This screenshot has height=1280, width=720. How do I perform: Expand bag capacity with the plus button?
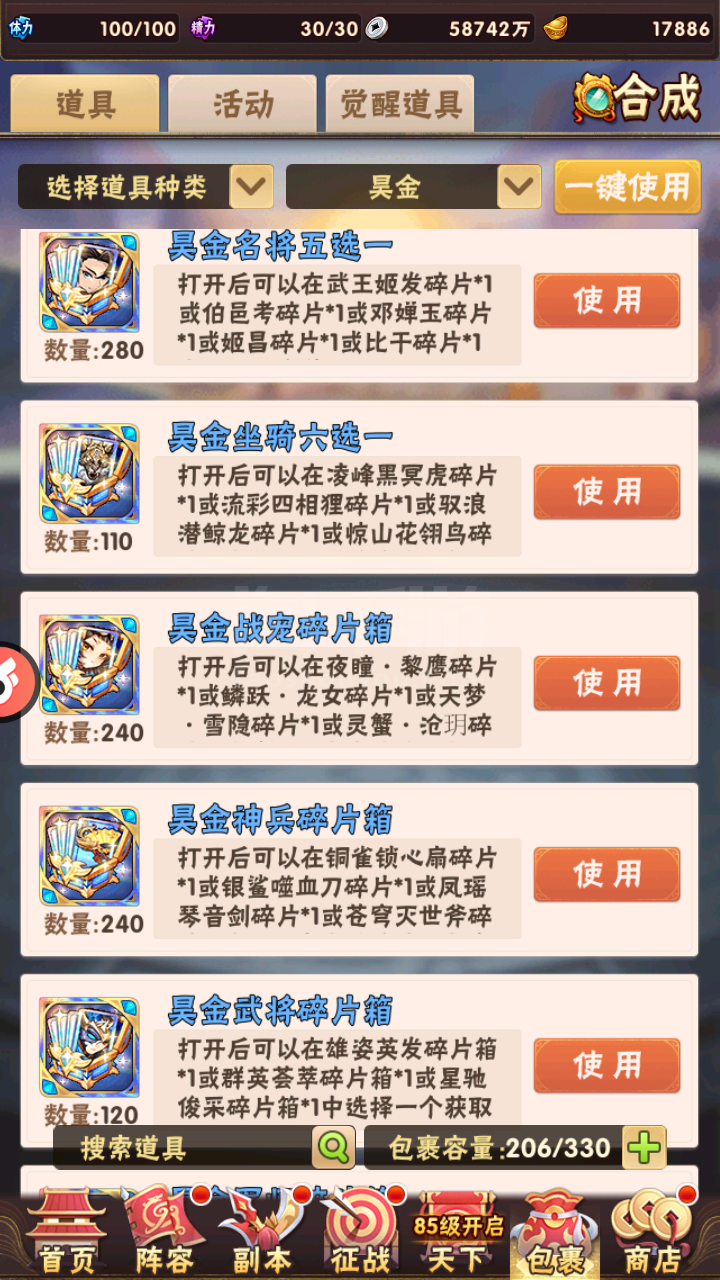tap(645, 1147)
